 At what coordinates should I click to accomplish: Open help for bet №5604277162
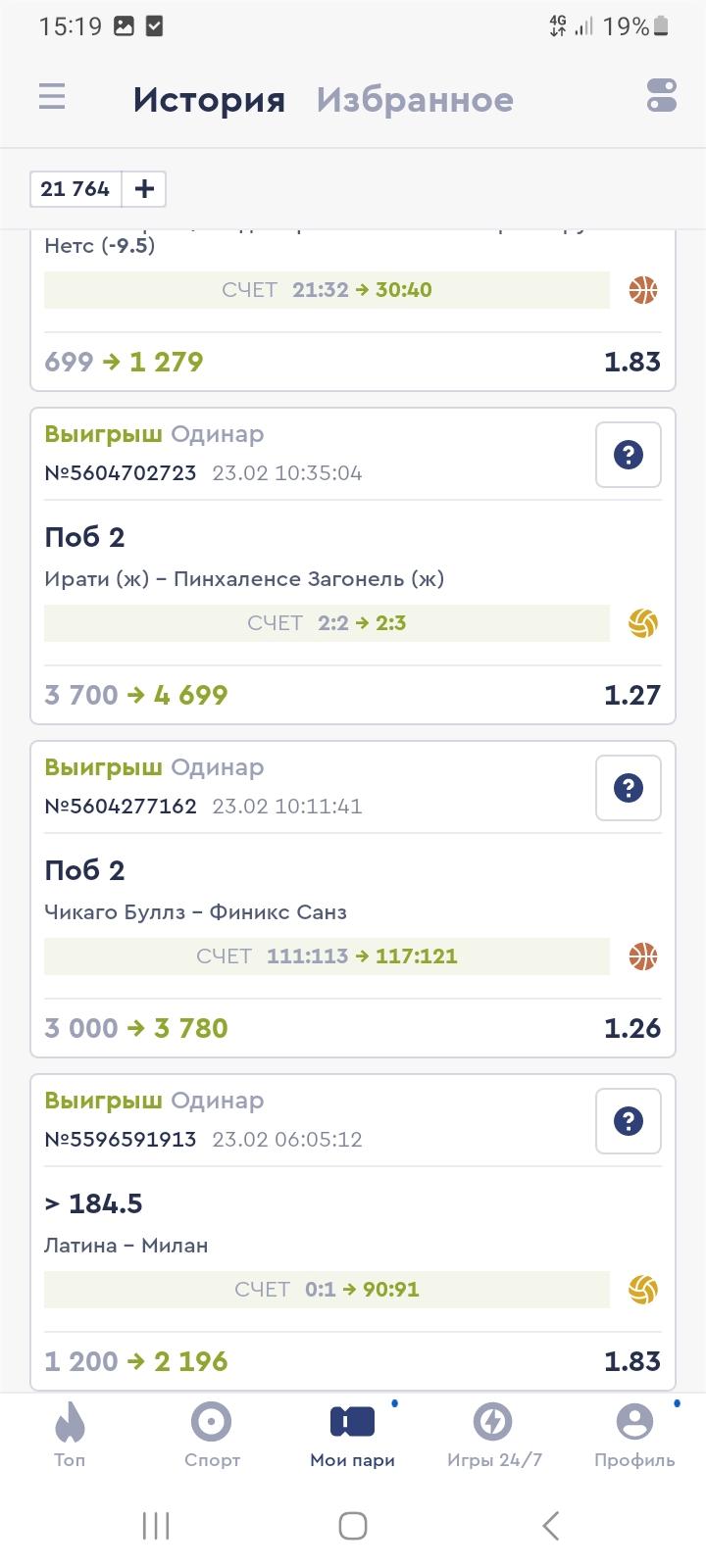click(629, 788)
